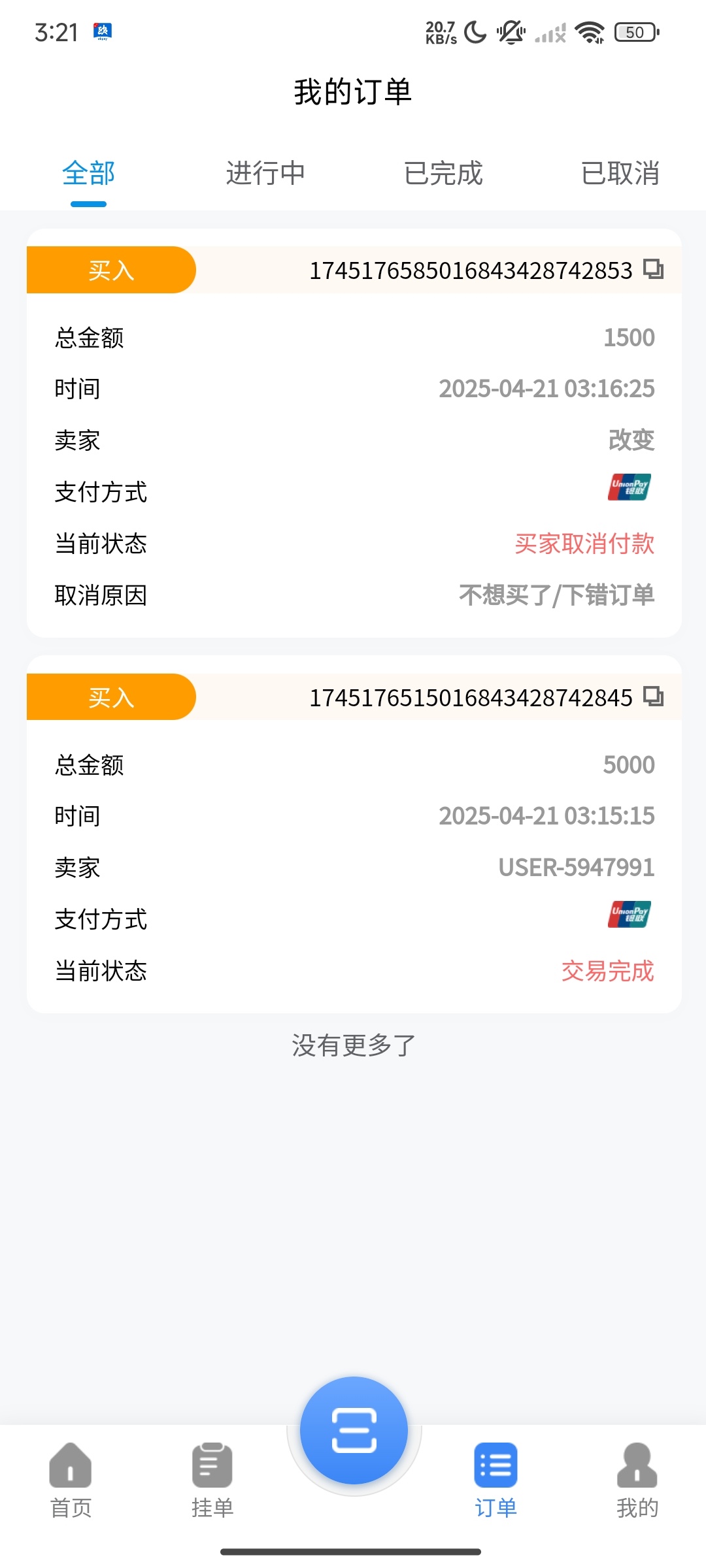Go to 首页 in bottom navigation
The width and height of the screenshot is (706, 1568).
[x=71, y=1480]
